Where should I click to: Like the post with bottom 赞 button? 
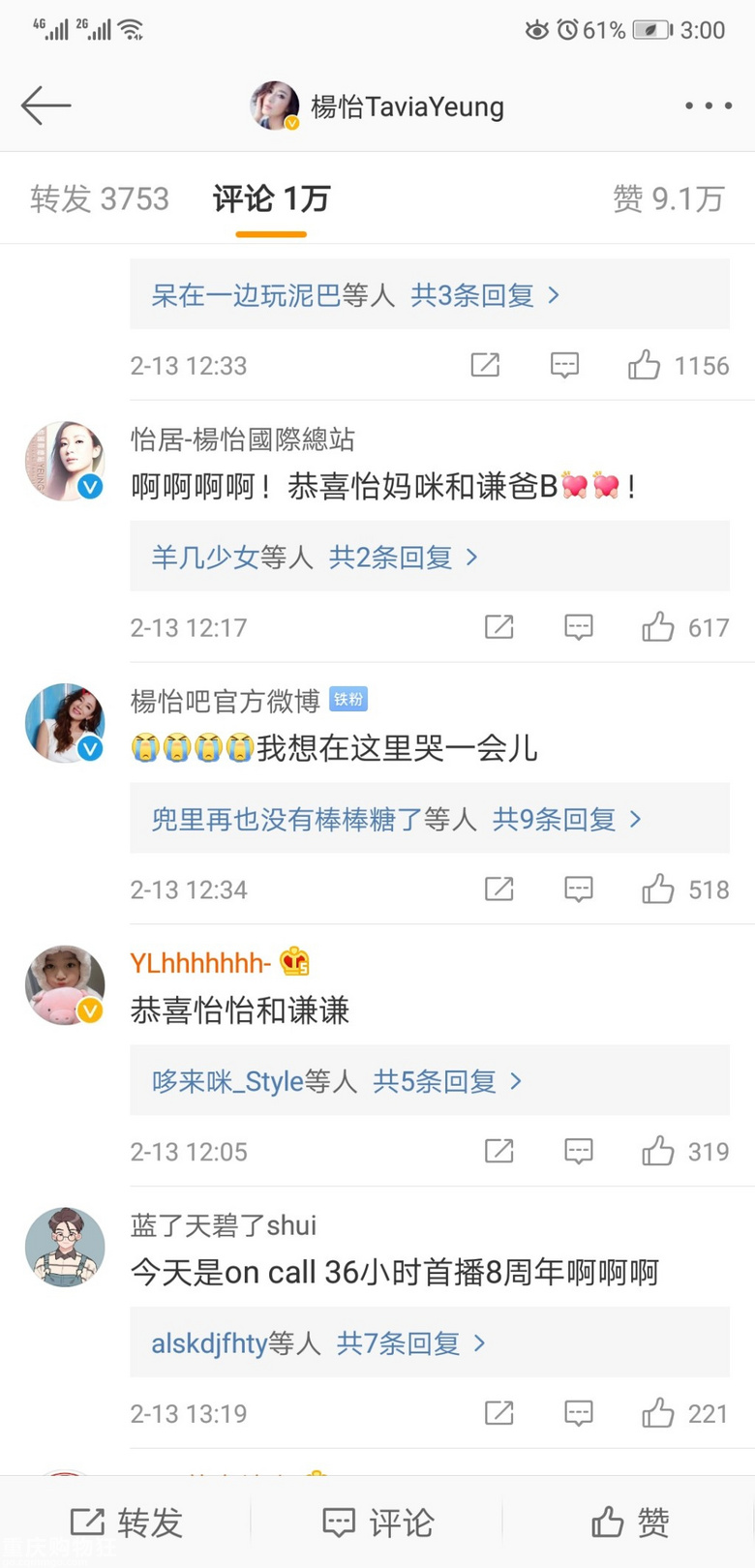point(629,1523)
